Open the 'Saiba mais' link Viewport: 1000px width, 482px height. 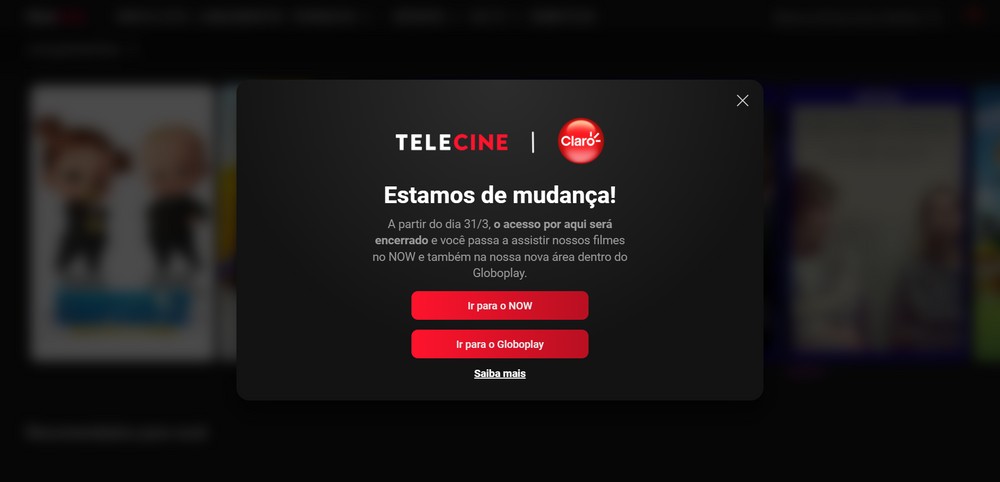pyautogui.click(x=499, y=374)
